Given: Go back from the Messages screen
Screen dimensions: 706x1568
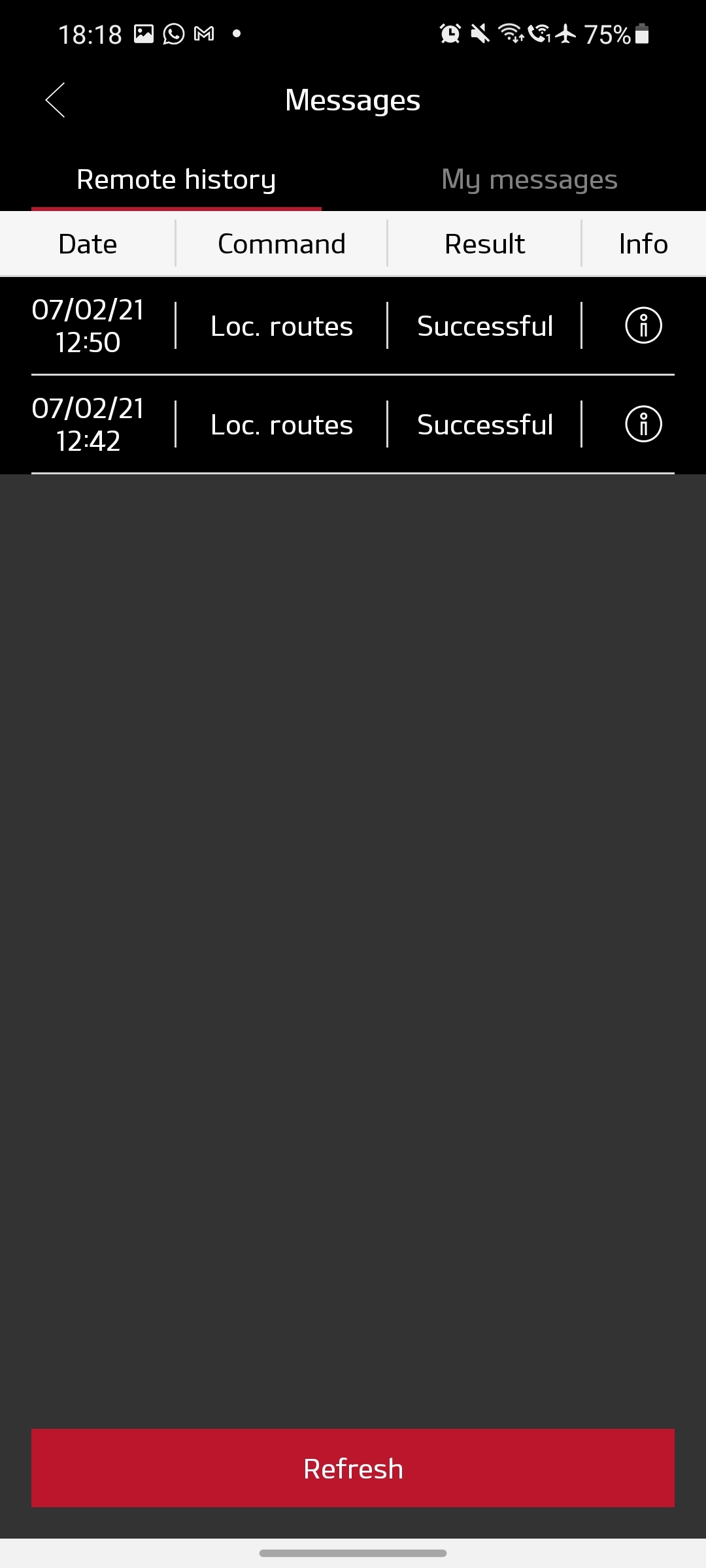Looking at the screenshot, I should (x=56, y=100).
